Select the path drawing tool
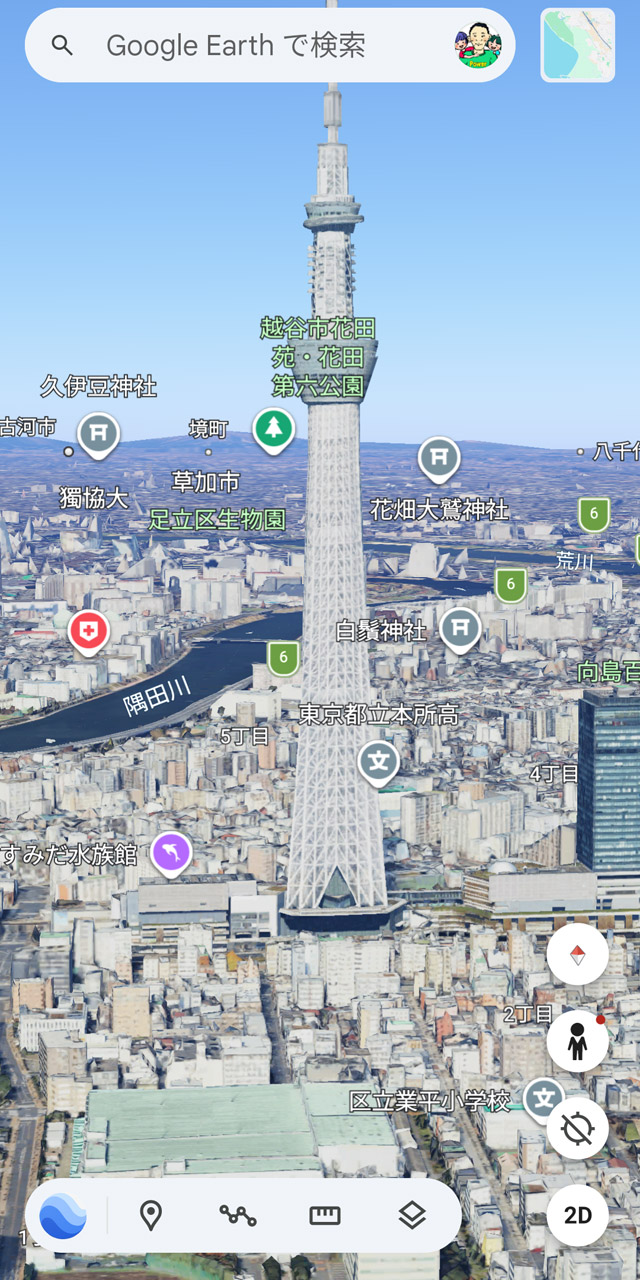 tap(238, 1216)
